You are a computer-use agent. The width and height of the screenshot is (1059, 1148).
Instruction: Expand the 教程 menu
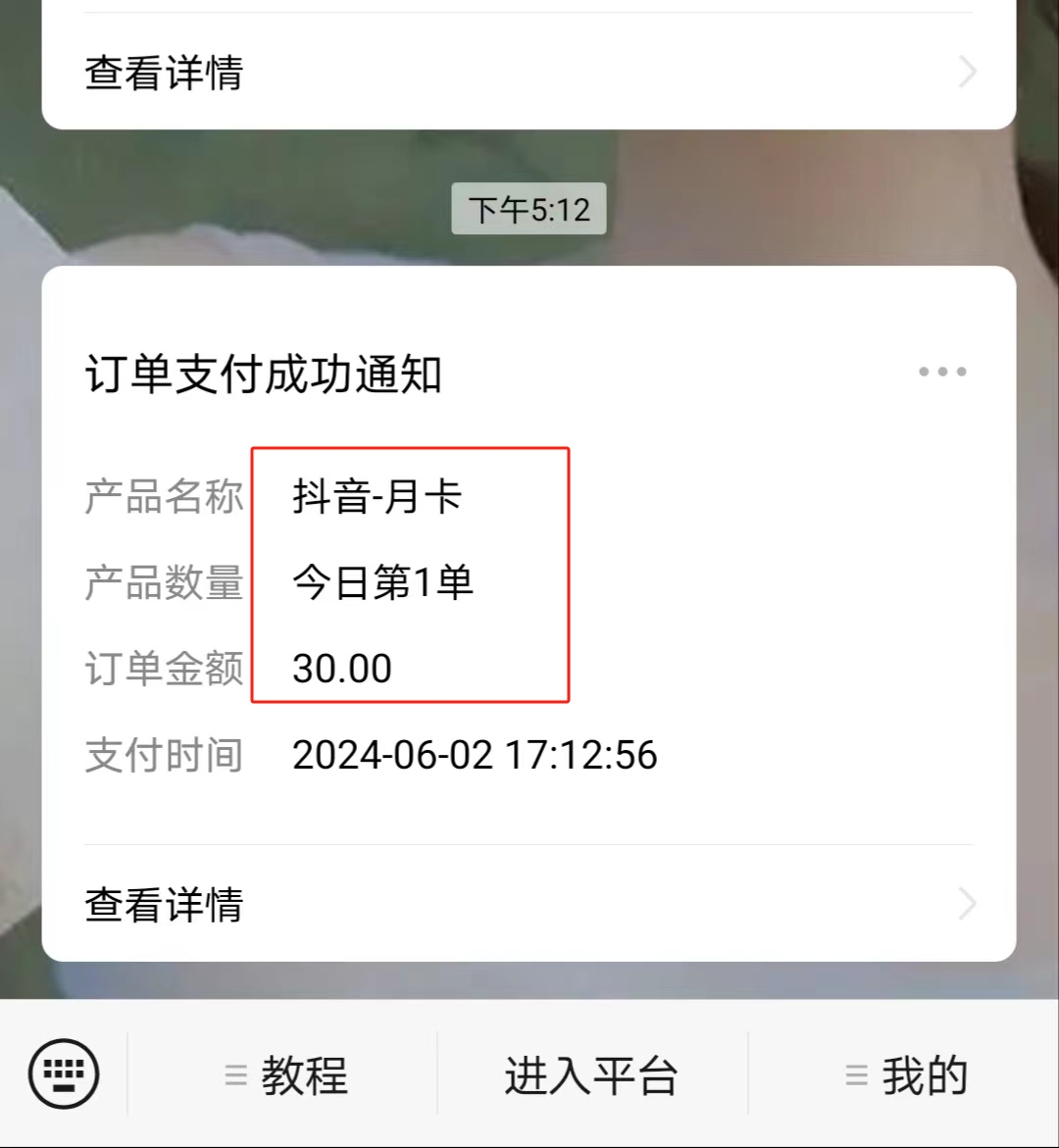click(284, 1075)
